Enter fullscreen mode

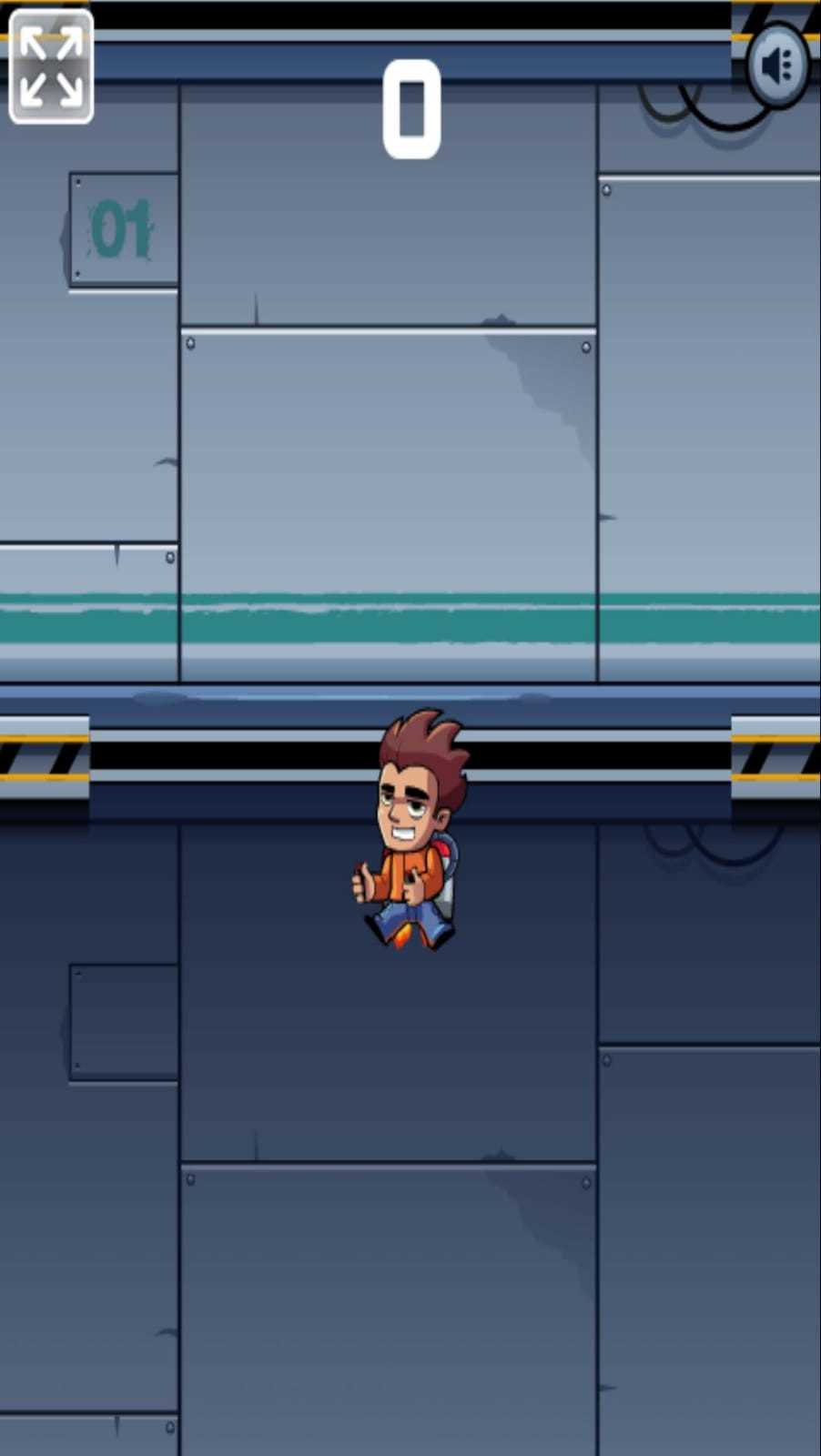[x=51, y=66]
